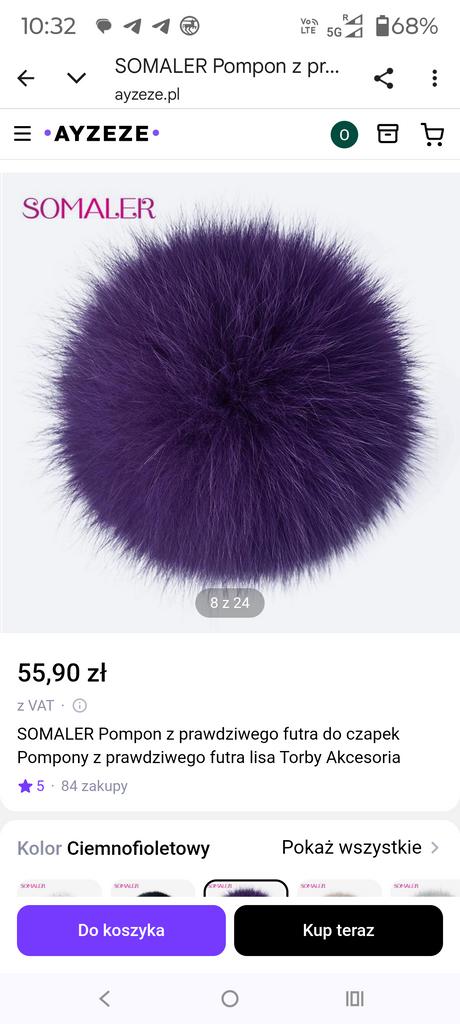
Task: Open the browser overflow menu
Action: tap(435, 78)
